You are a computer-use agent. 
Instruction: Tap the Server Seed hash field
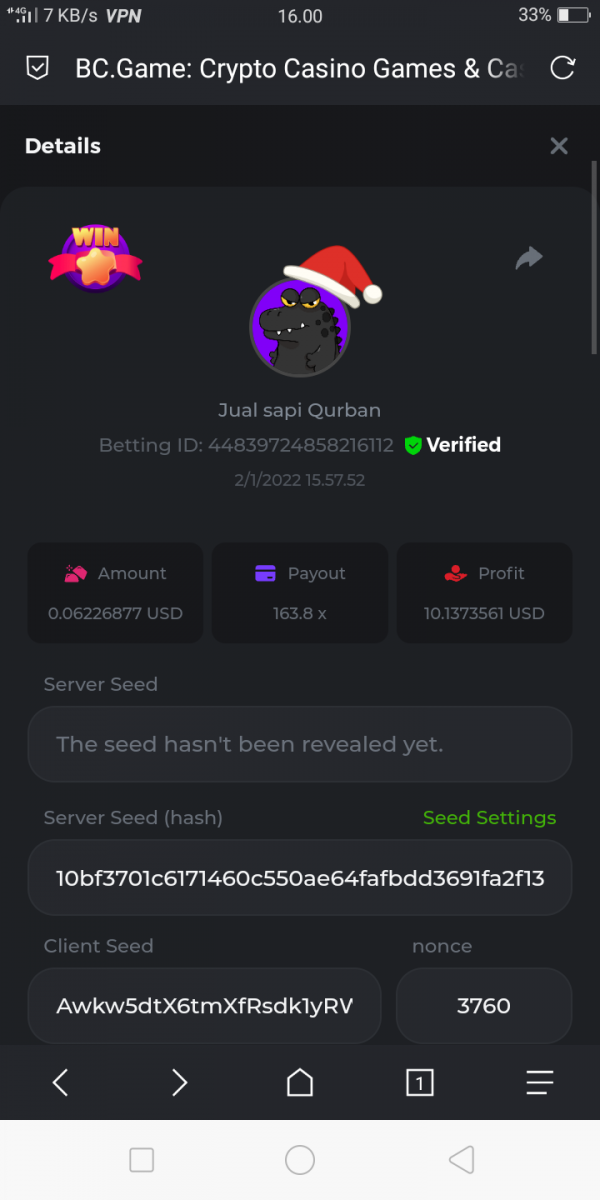pos(300,878)
